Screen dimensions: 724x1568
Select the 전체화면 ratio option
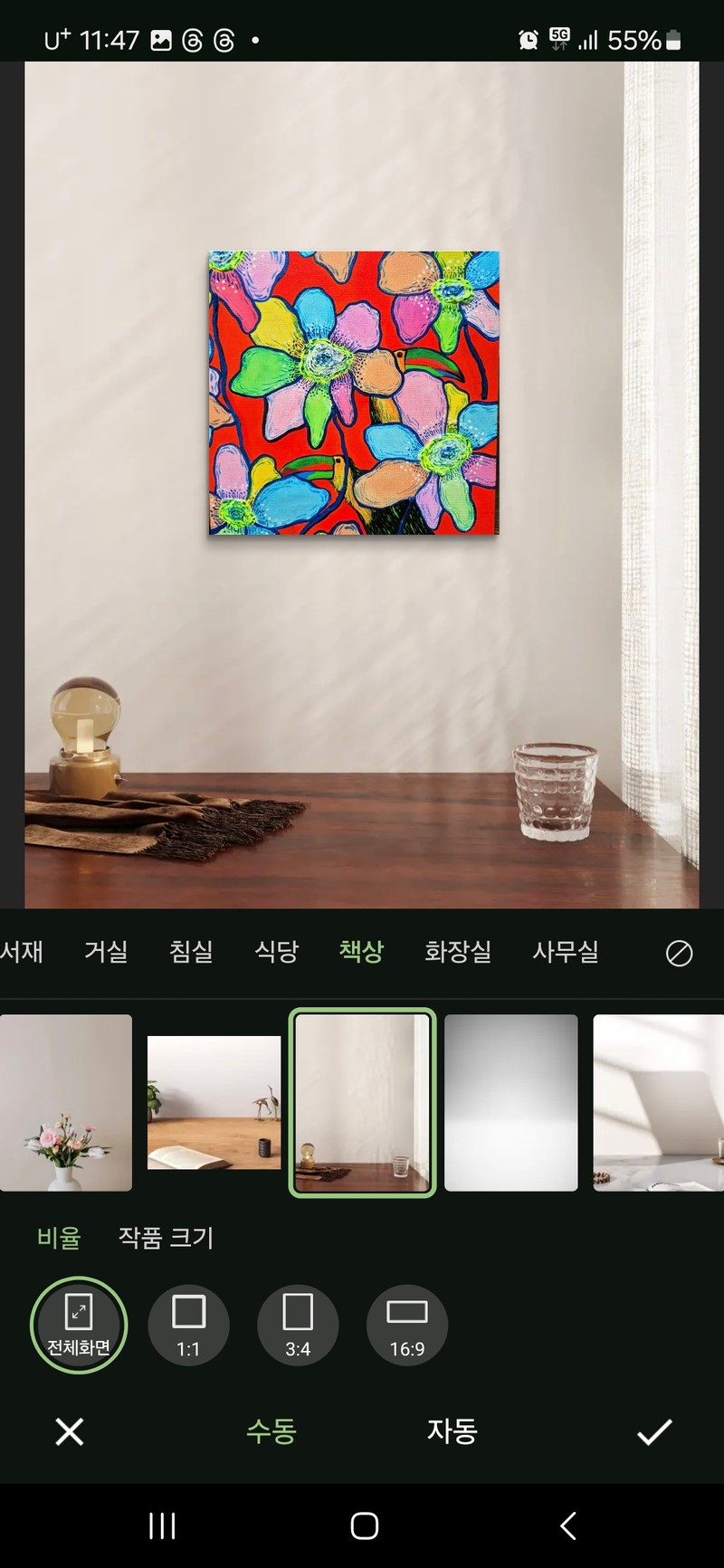[x=79, y=1325]
